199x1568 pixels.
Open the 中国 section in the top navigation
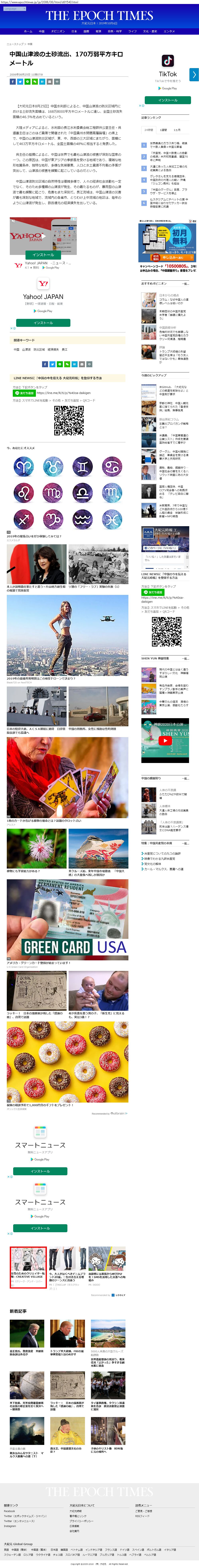41,31
